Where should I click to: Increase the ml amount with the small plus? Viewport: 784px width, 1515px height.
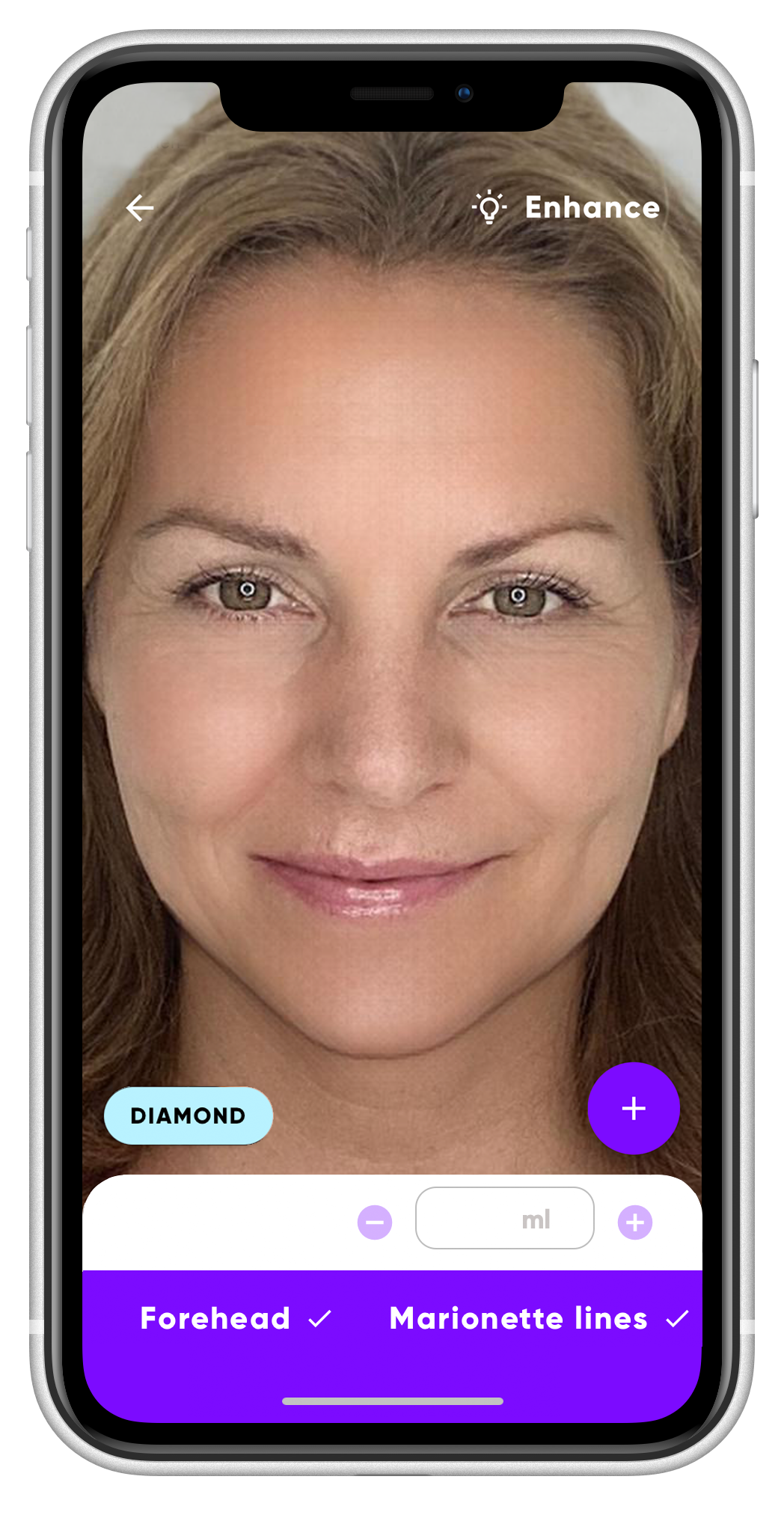pos(634,1222)
